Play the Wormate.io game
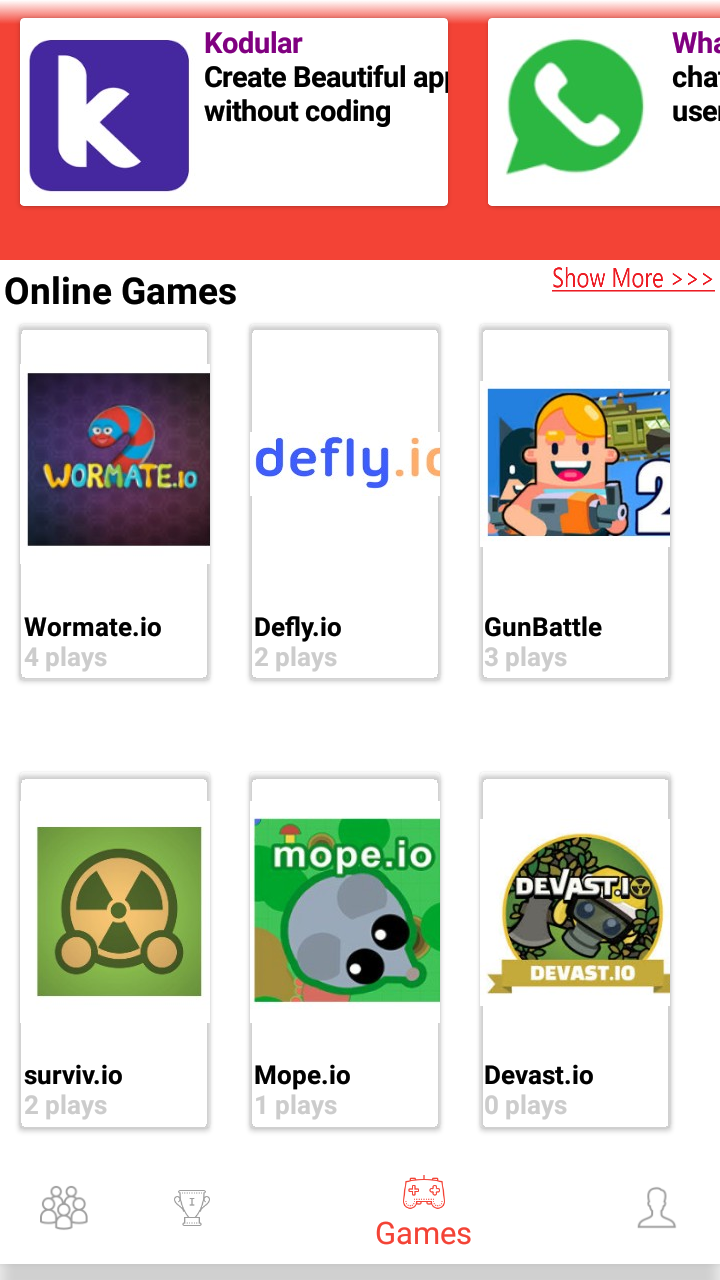The height and width of the screenshot is (1280, 720). 114,504
